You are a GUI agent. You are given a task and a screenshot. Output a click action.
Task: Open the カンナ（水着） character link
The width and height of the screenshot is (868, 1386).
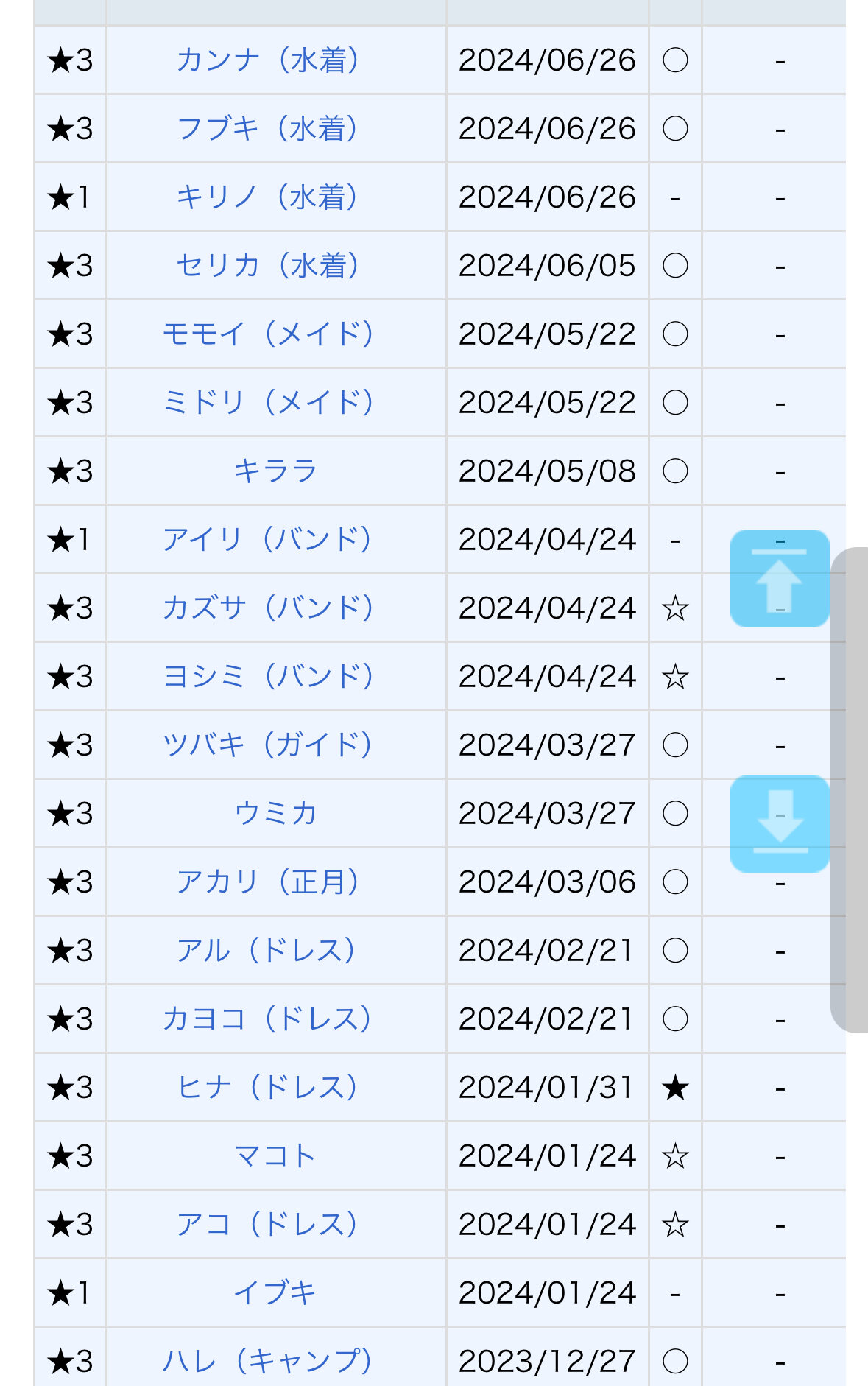(268, 60)
